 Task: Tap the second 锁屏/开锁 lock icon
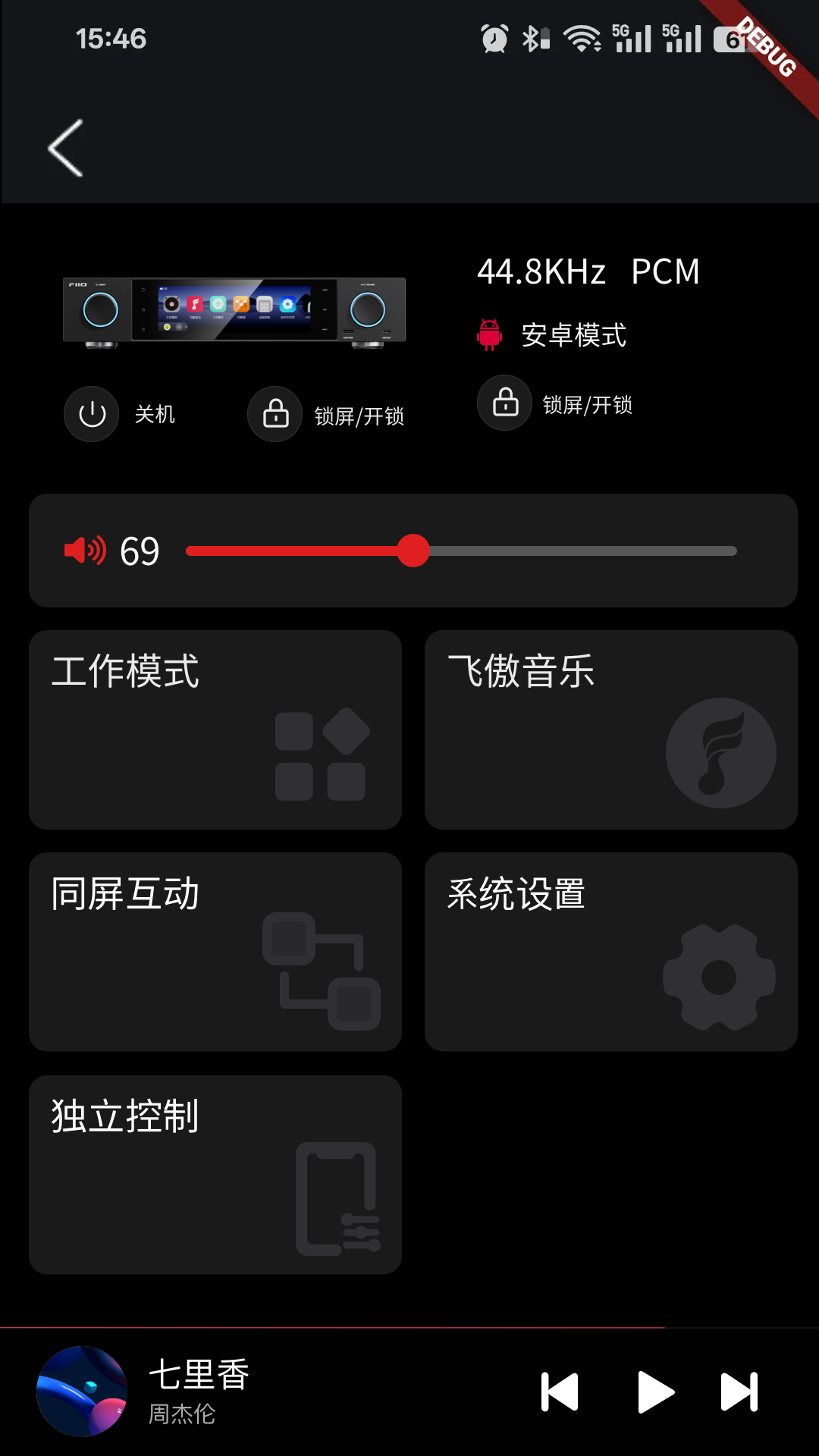click(505, 403)
